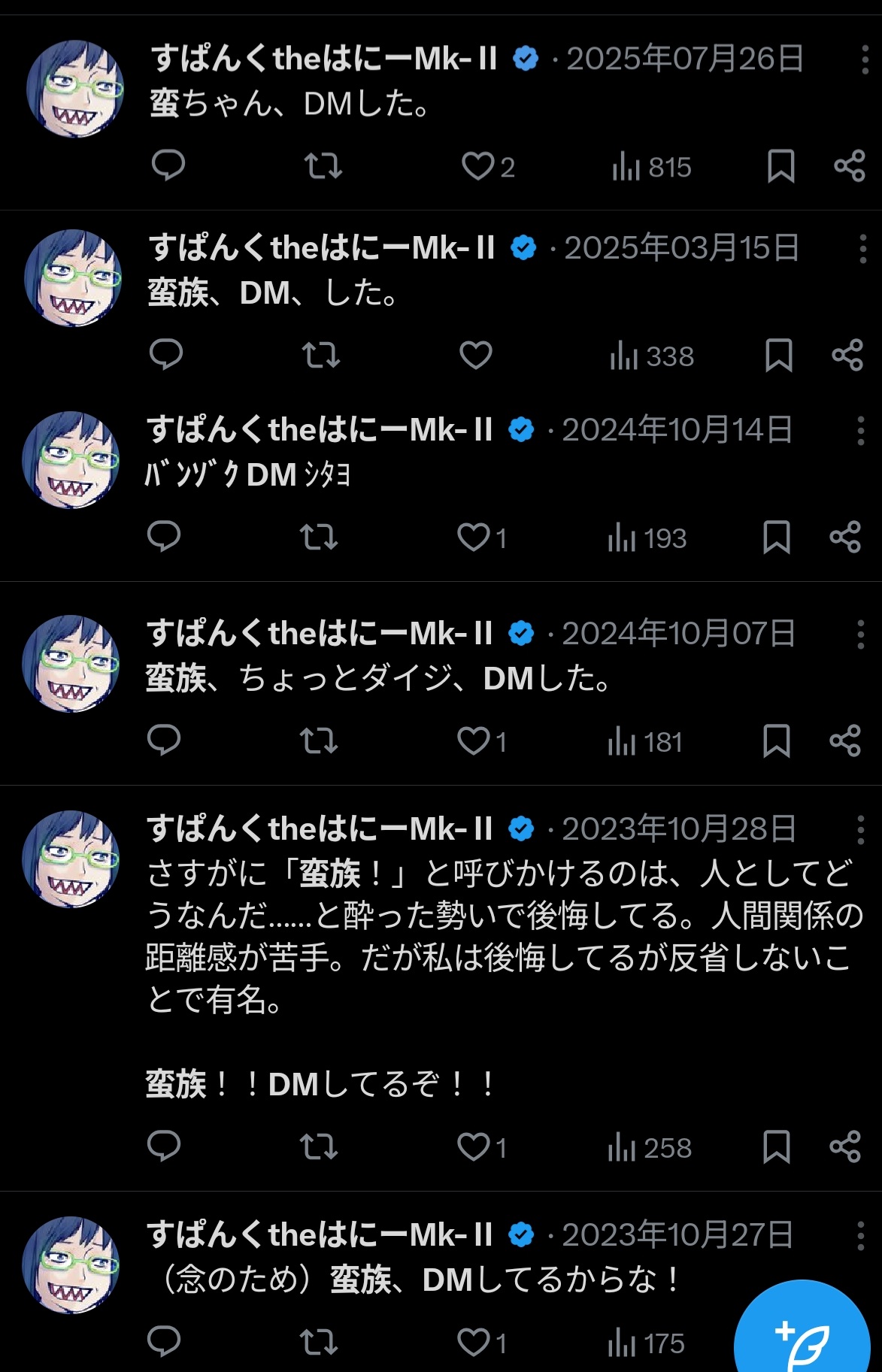
Task: Share the 2024年10月14日 post
Action: tap(845, 537)
